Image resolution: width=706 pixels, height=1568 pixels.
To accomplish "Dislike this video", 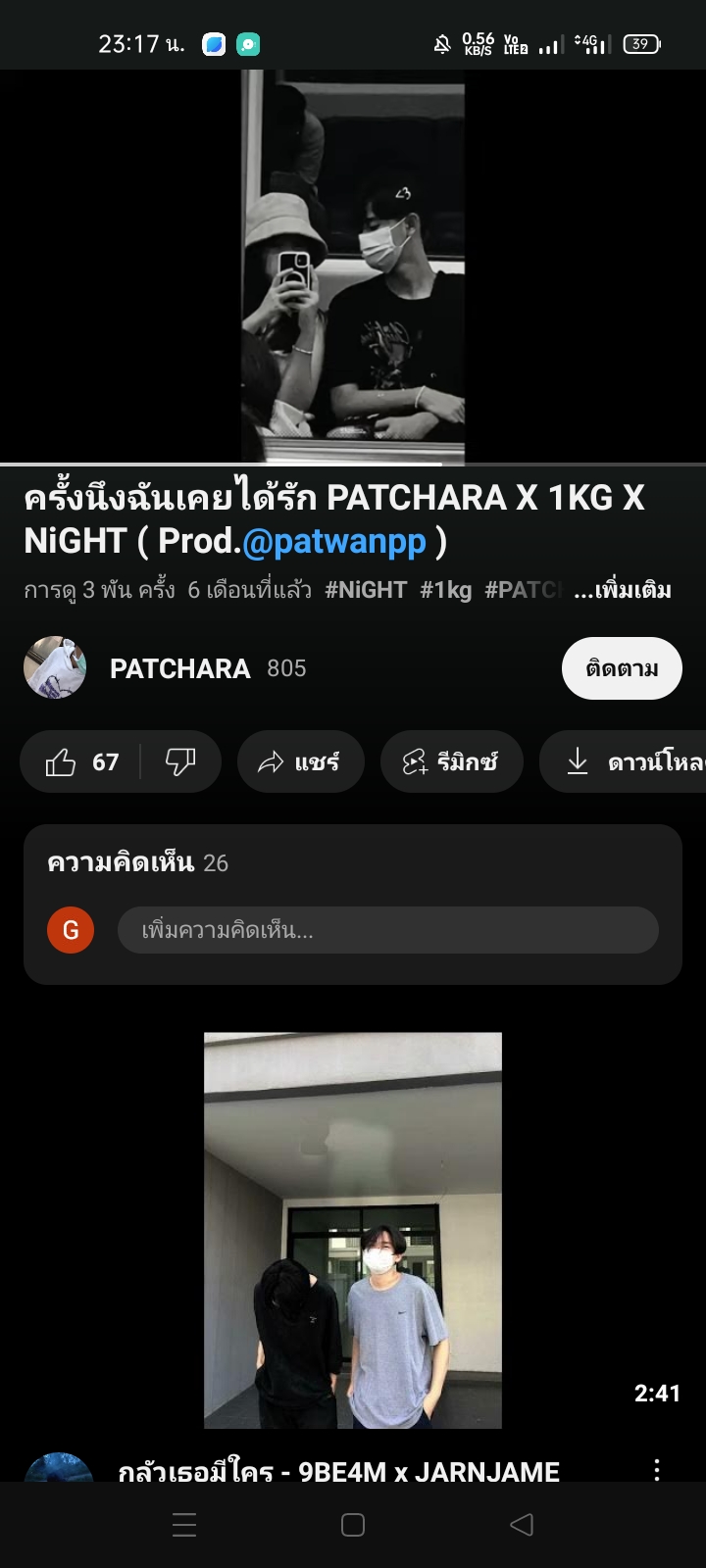I will (x=180, y=761).
